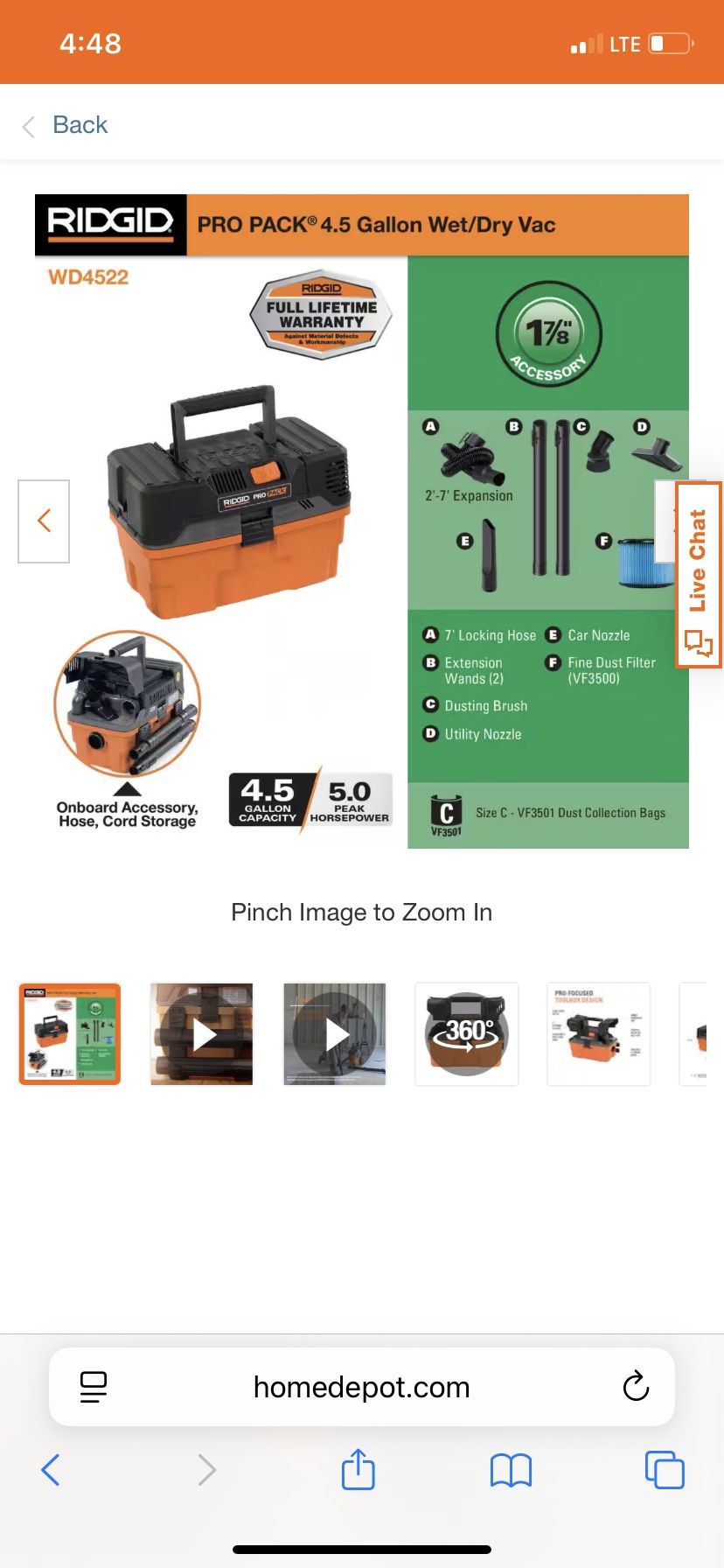Expand the carousel to the partially visible thumbnail
Screen dimensions: 724x1568
pyautogui.click(x=702, y=1033)
